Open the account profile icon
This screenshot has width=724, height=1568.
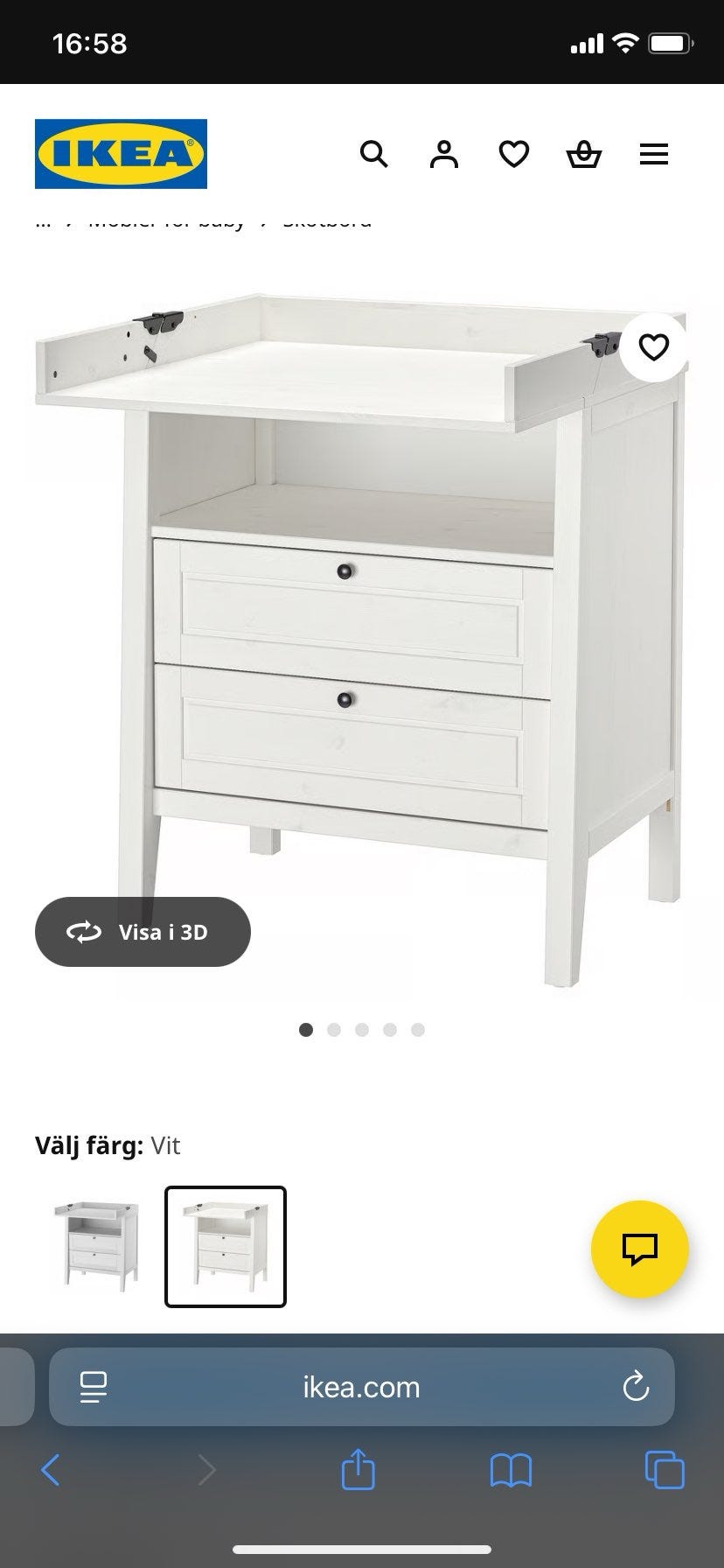443,154
